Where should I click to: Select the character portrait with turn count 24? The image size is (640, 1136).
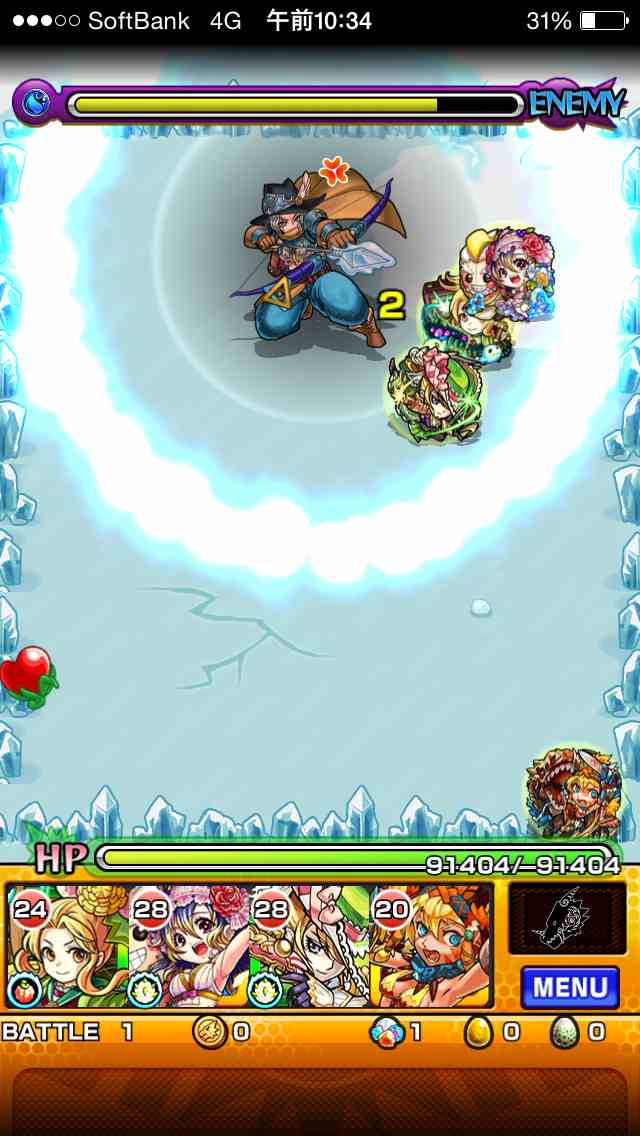(x=66, y=946)
